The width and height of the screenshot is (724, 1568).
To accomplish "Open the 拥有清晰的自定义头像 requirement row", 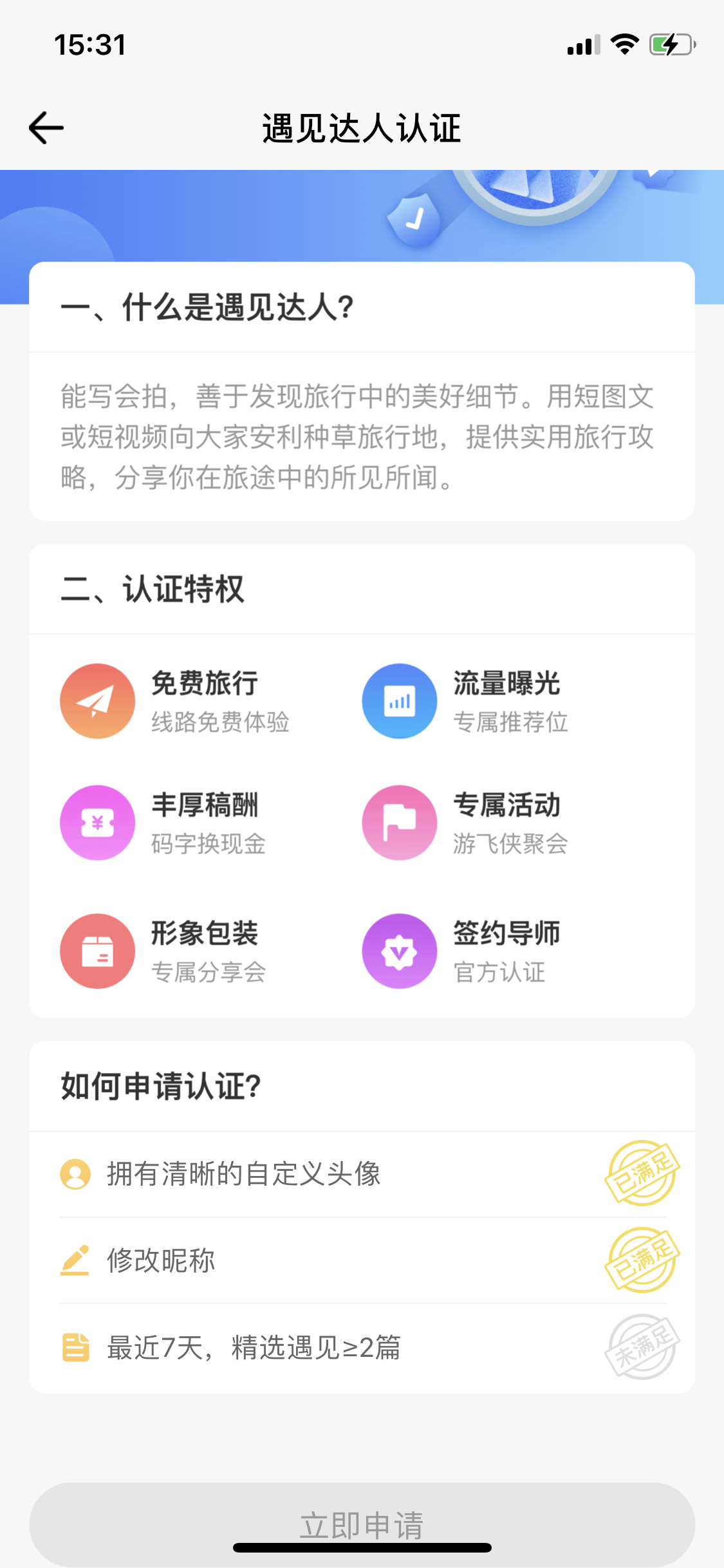I will (243, 1174).
